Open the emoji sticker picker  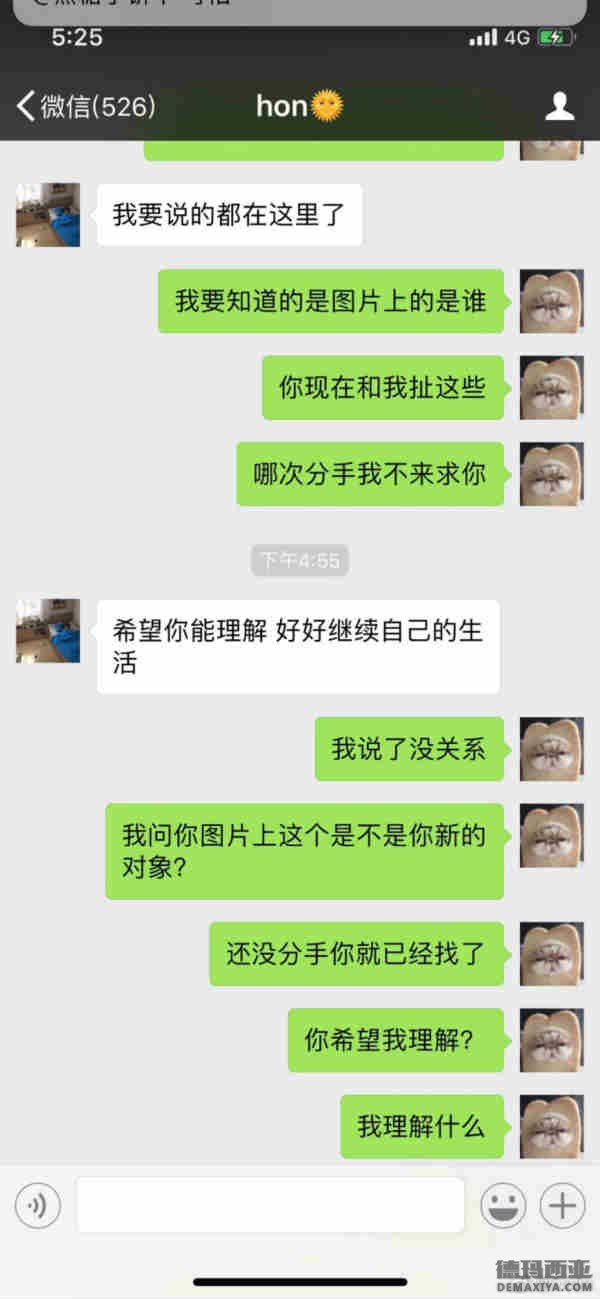click(x=503, y=1206)
